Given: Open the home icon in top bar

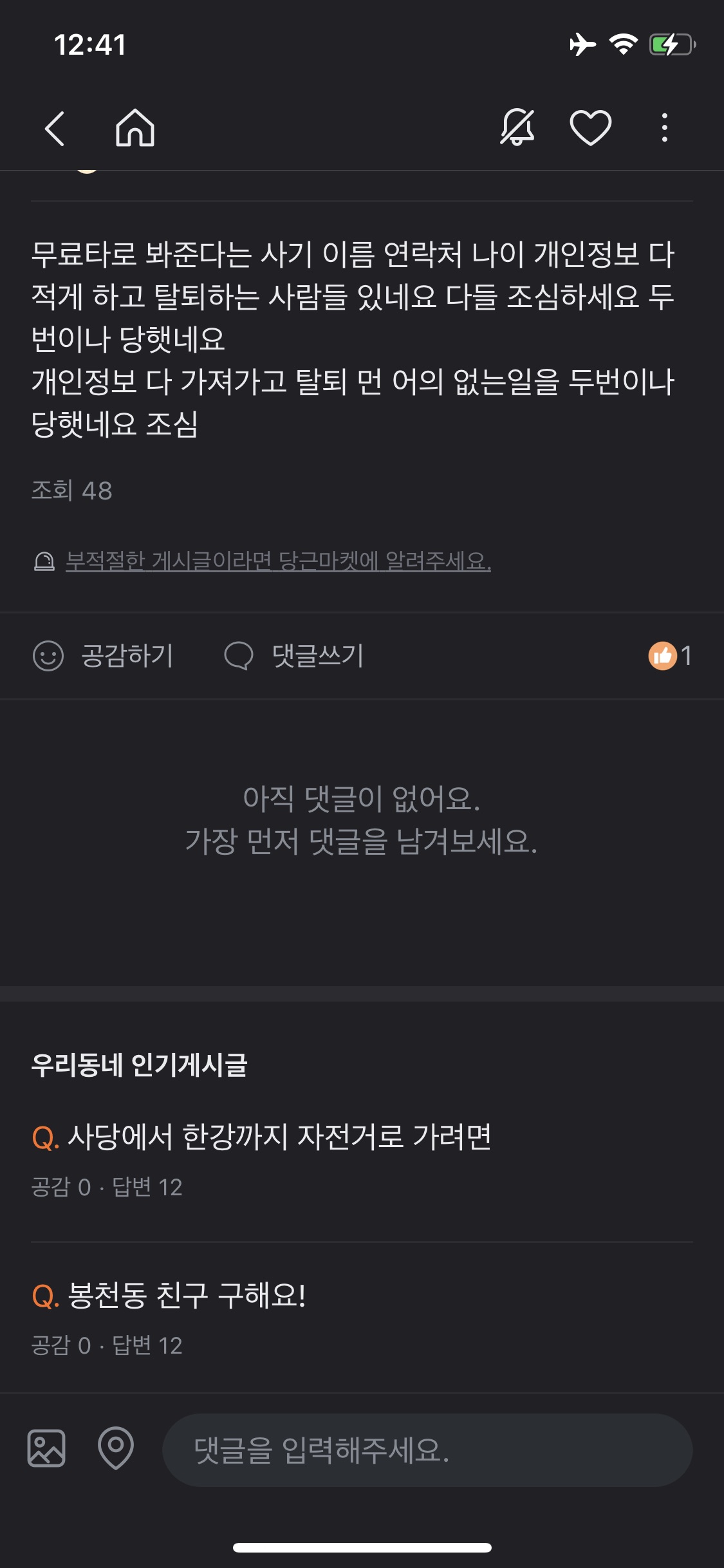Looking at the screenshot, I should [x=135, y=128].
